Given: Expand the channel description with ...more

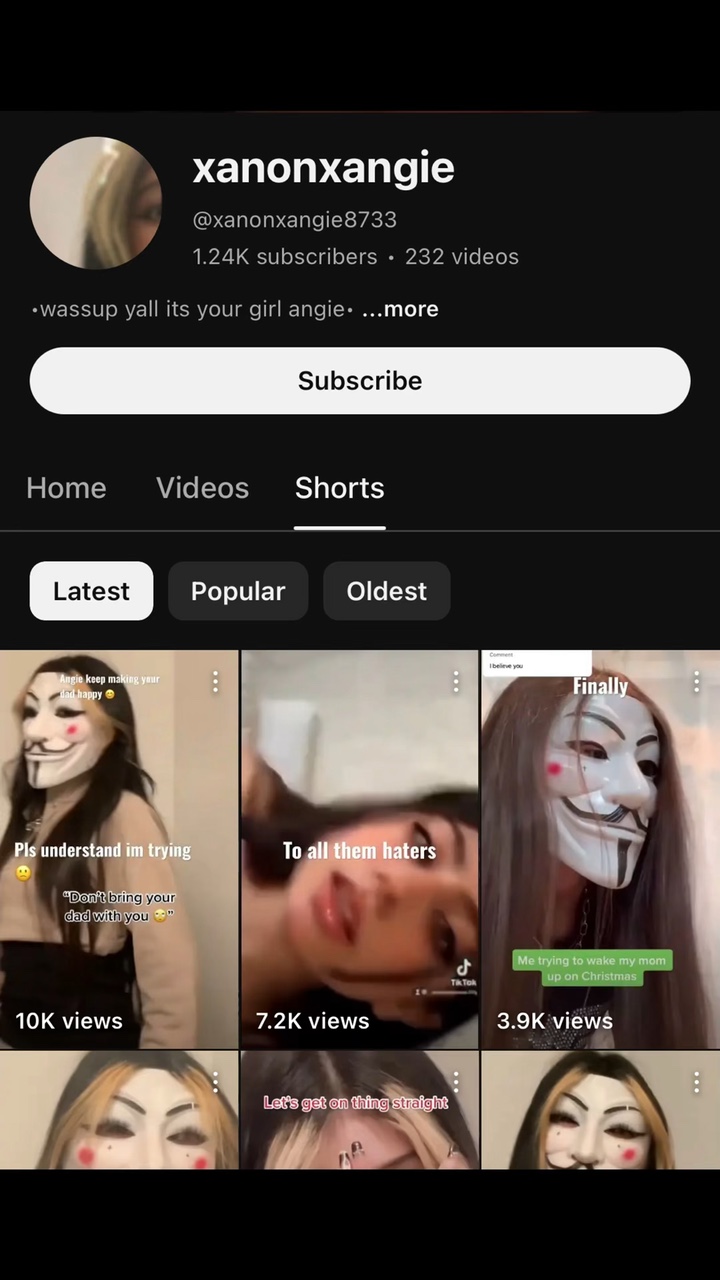Looking at the screenshot, I should [x=400, y=309].
